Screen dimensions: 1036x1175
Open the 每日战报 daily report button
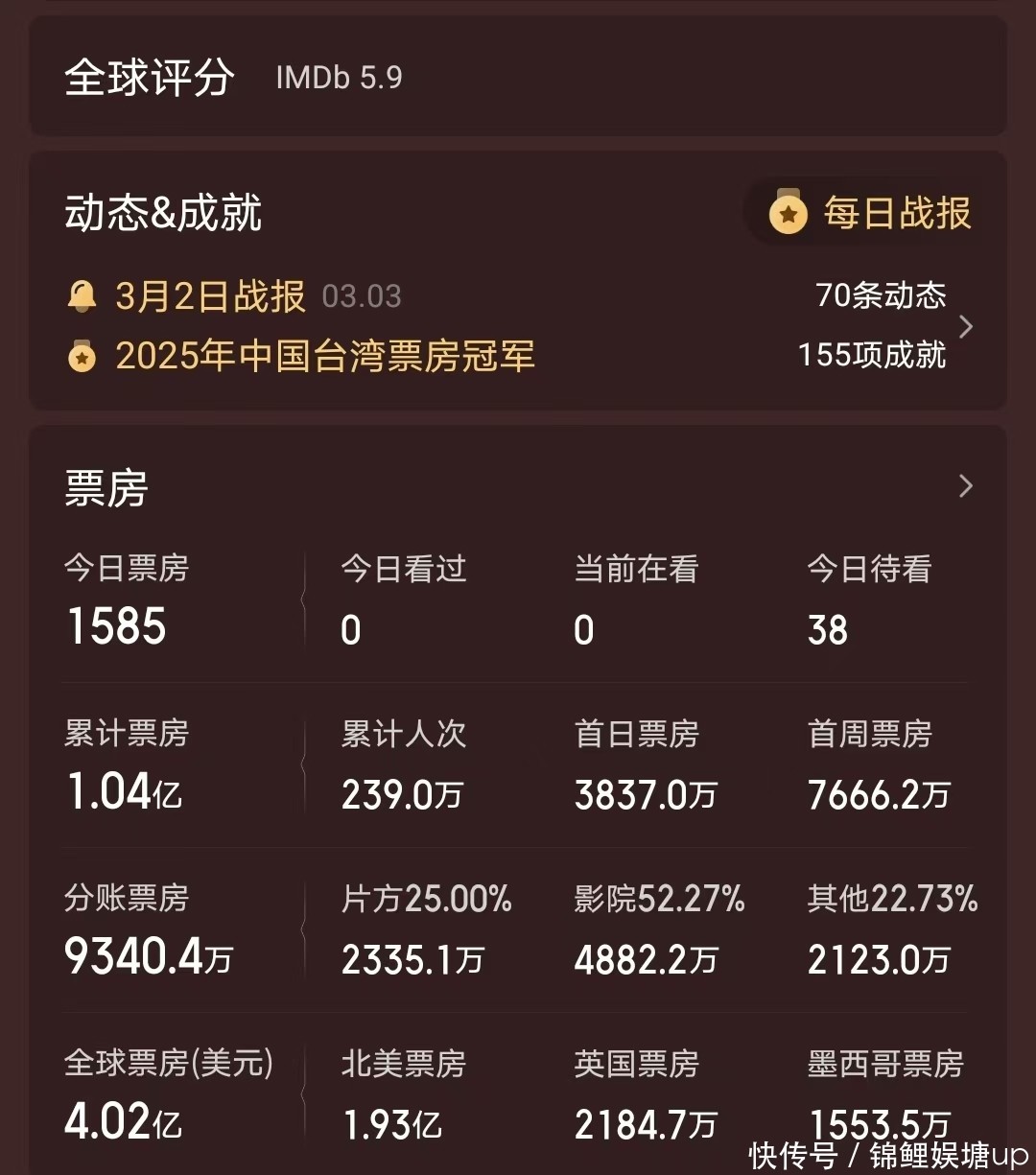pos(871,213)
